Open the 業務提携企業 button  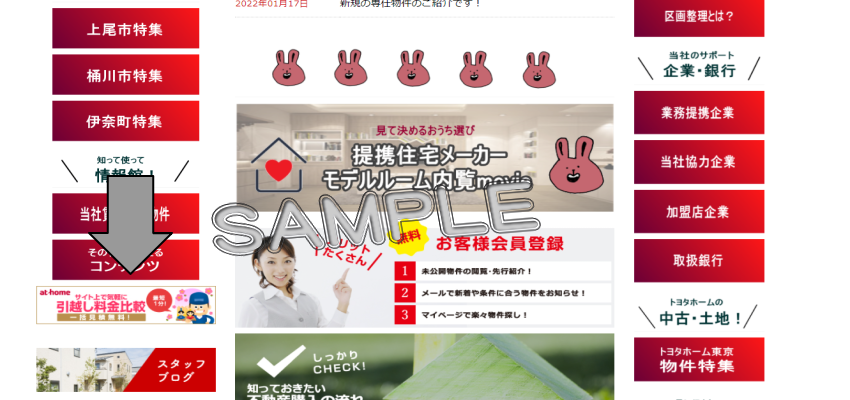point(698,113)
